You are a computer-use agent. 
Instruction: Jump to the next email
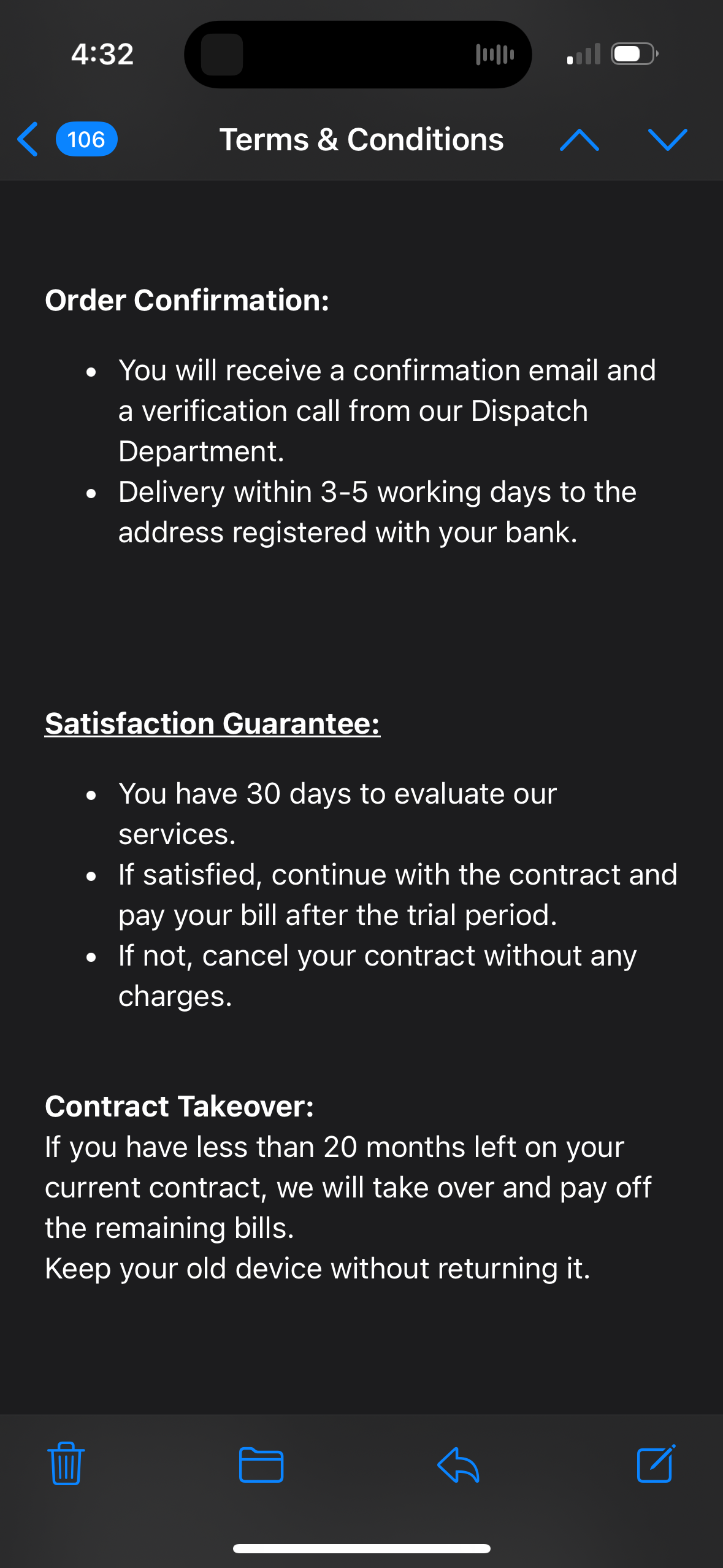pyautogui.click(x=667, y=140)
